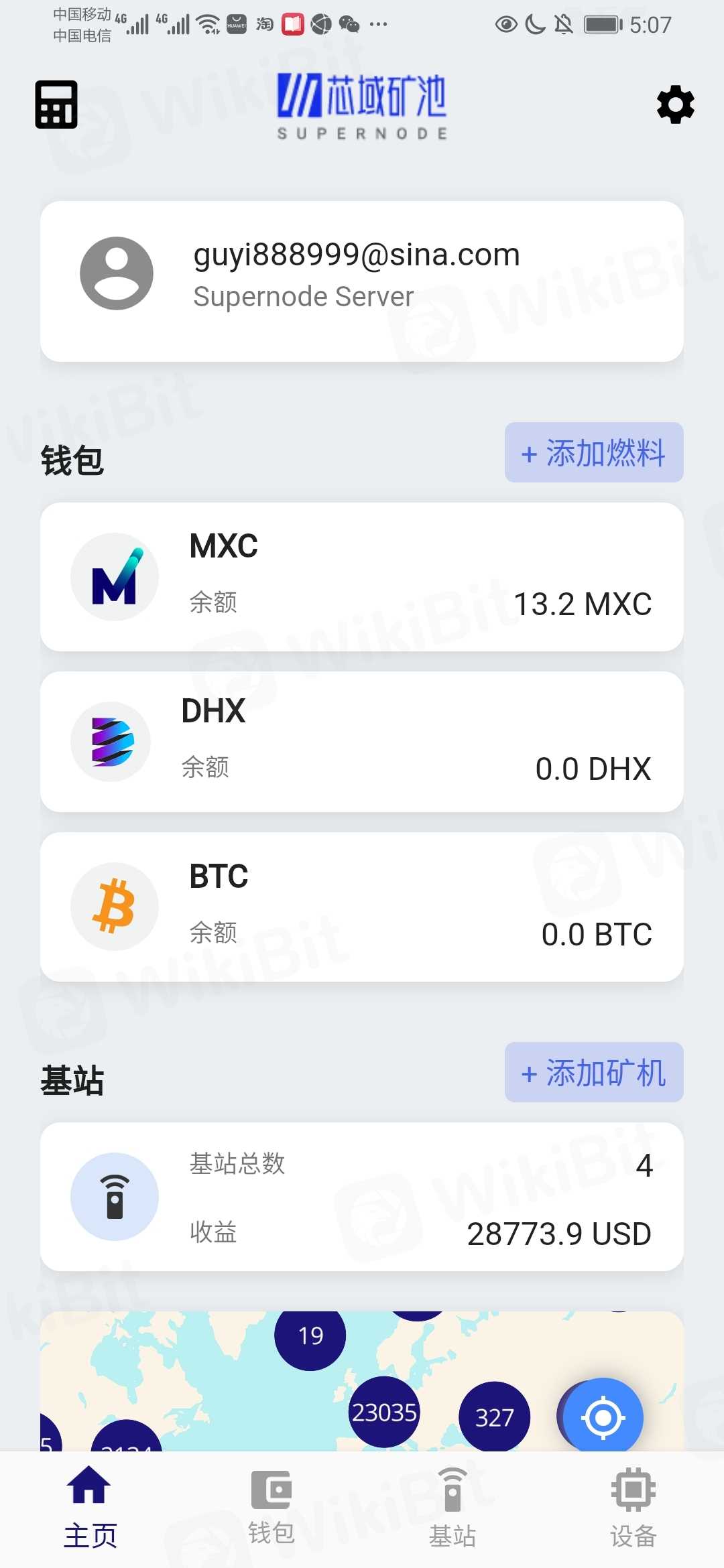This screenshot has width=724, height=1568.
Task: Tap the 添加燃料 button
Action: pos(594,452)
